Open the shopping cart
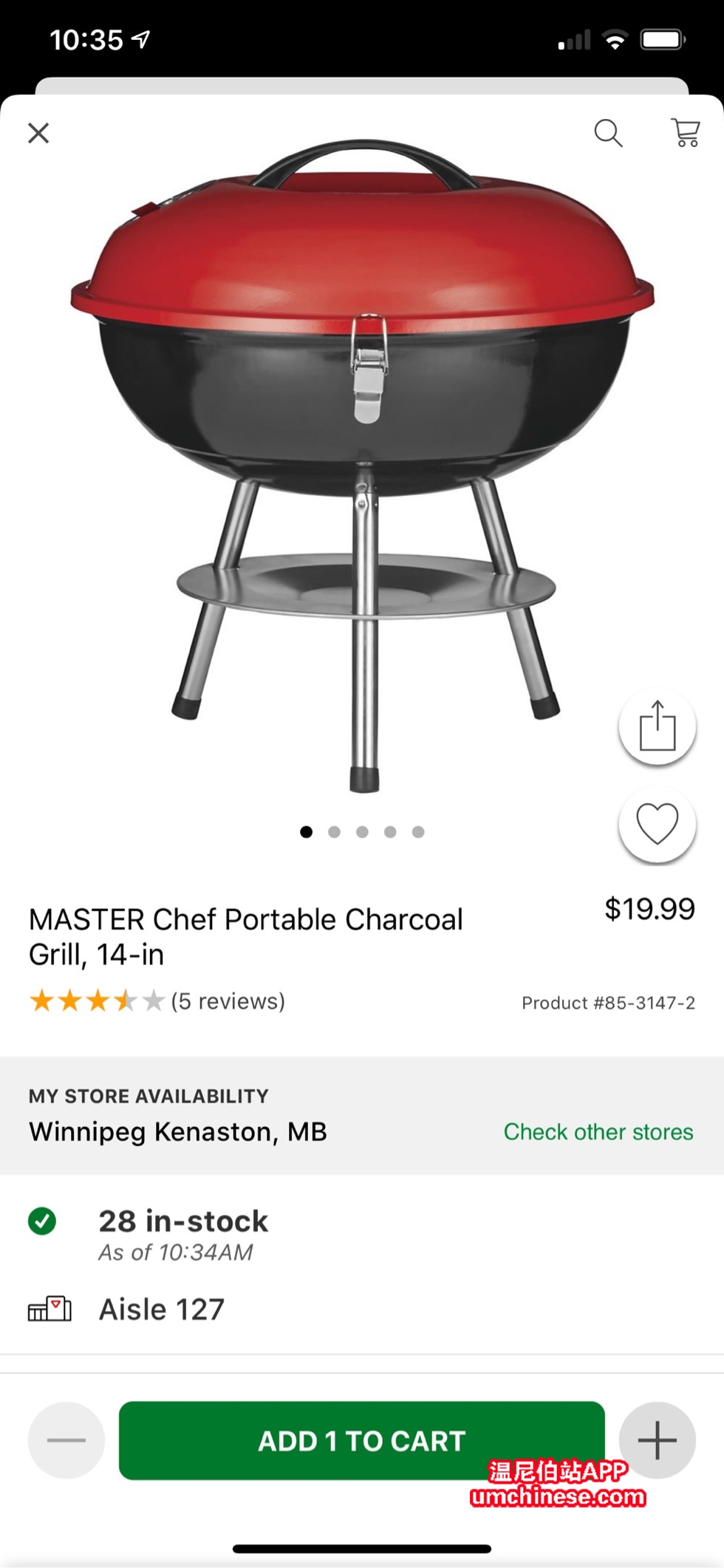The image size is (724, 1568). click(x=686, y=133)
